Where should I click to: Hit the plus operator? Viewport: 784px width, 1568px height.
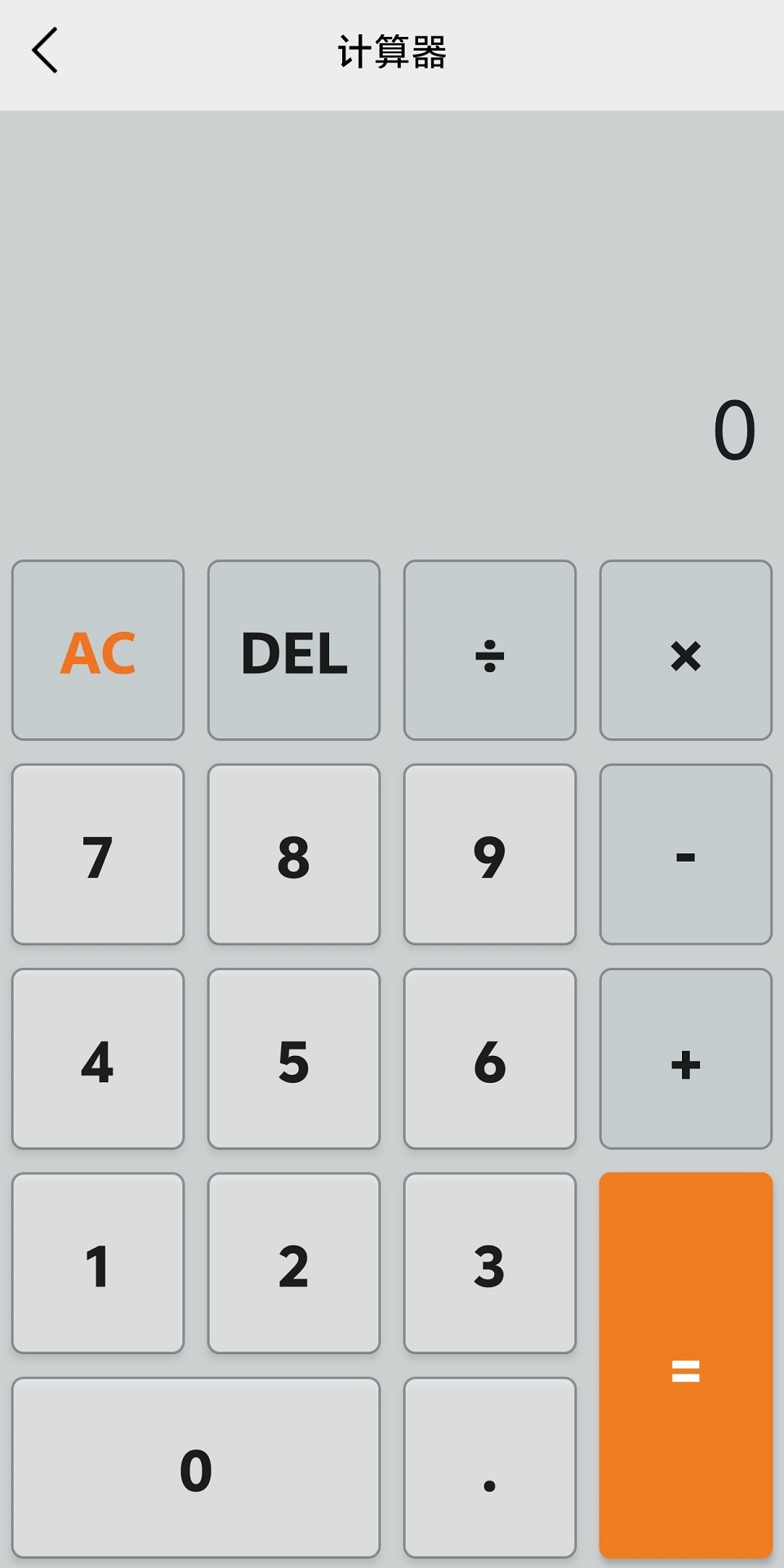coord(686,1058)
